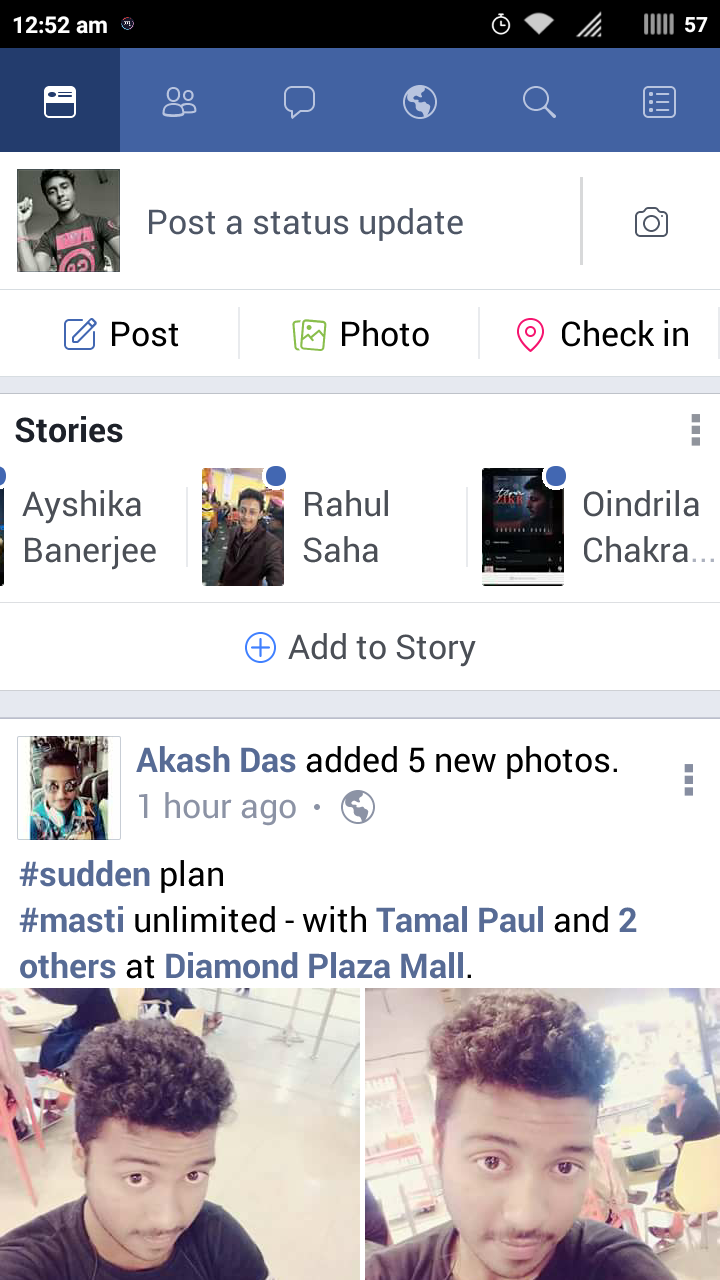This screenshot has height=1280, width=720.
Task: Open the messages tab
Action: (x=299, y=101)
